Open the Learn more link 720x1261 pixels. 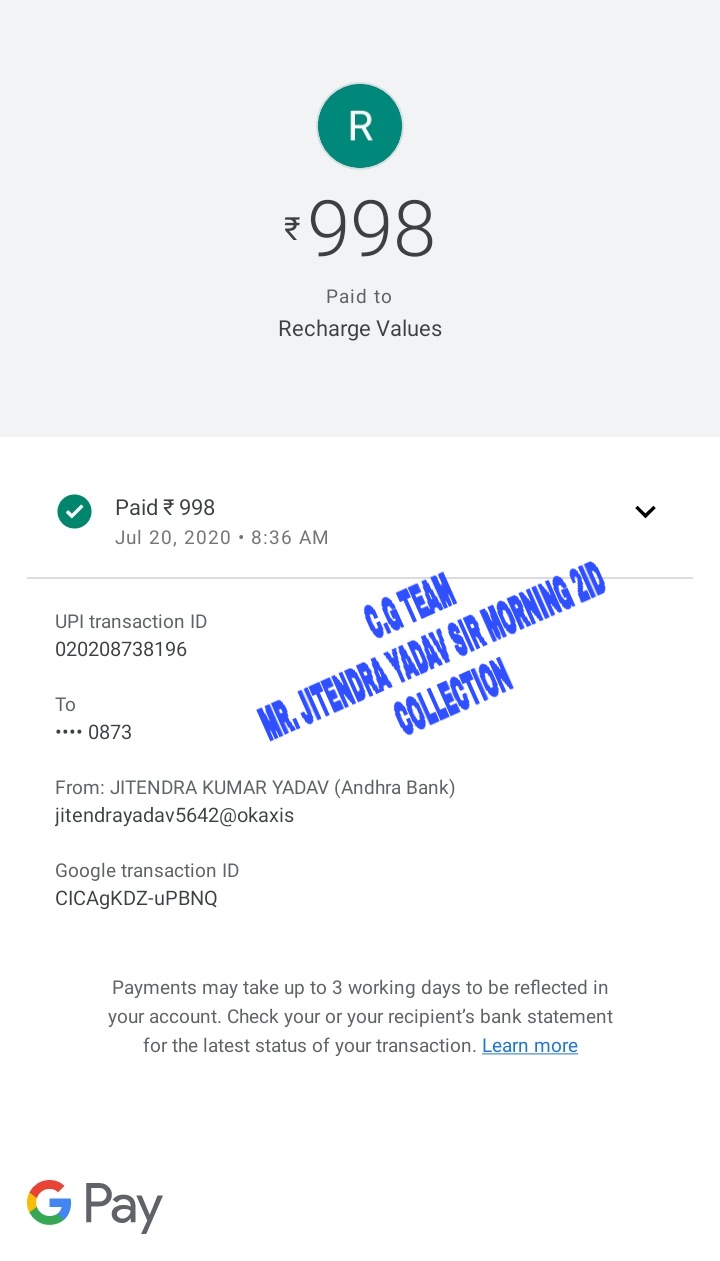(x=530, y=1046)
